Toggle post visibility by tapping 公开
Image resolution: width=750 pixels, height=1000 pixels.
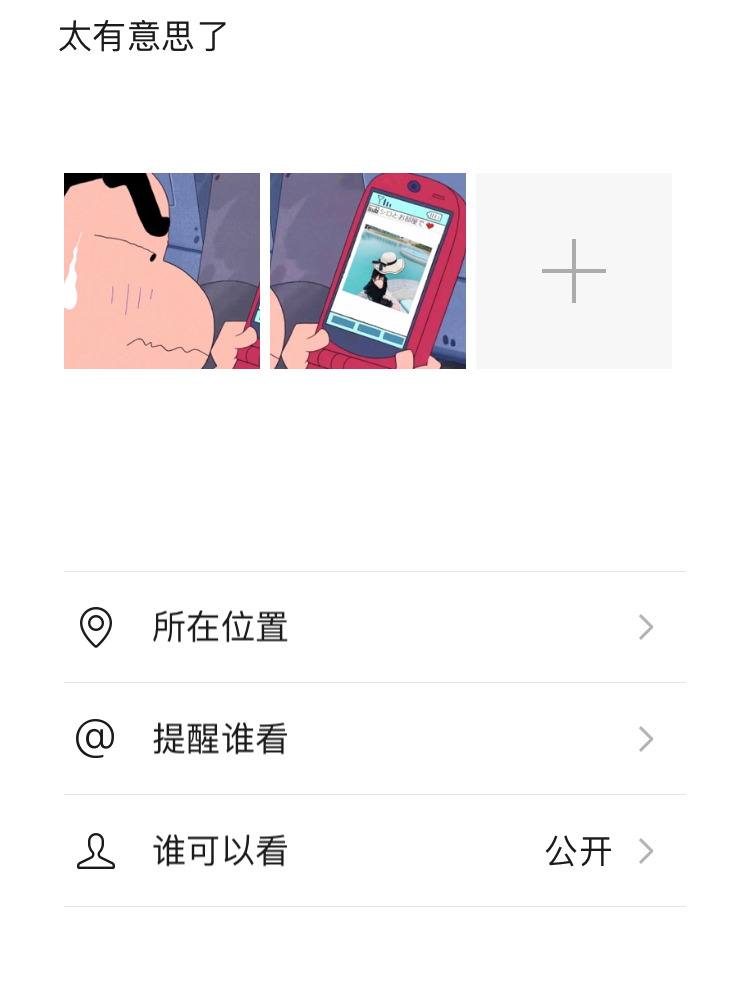tap(578, 851)
